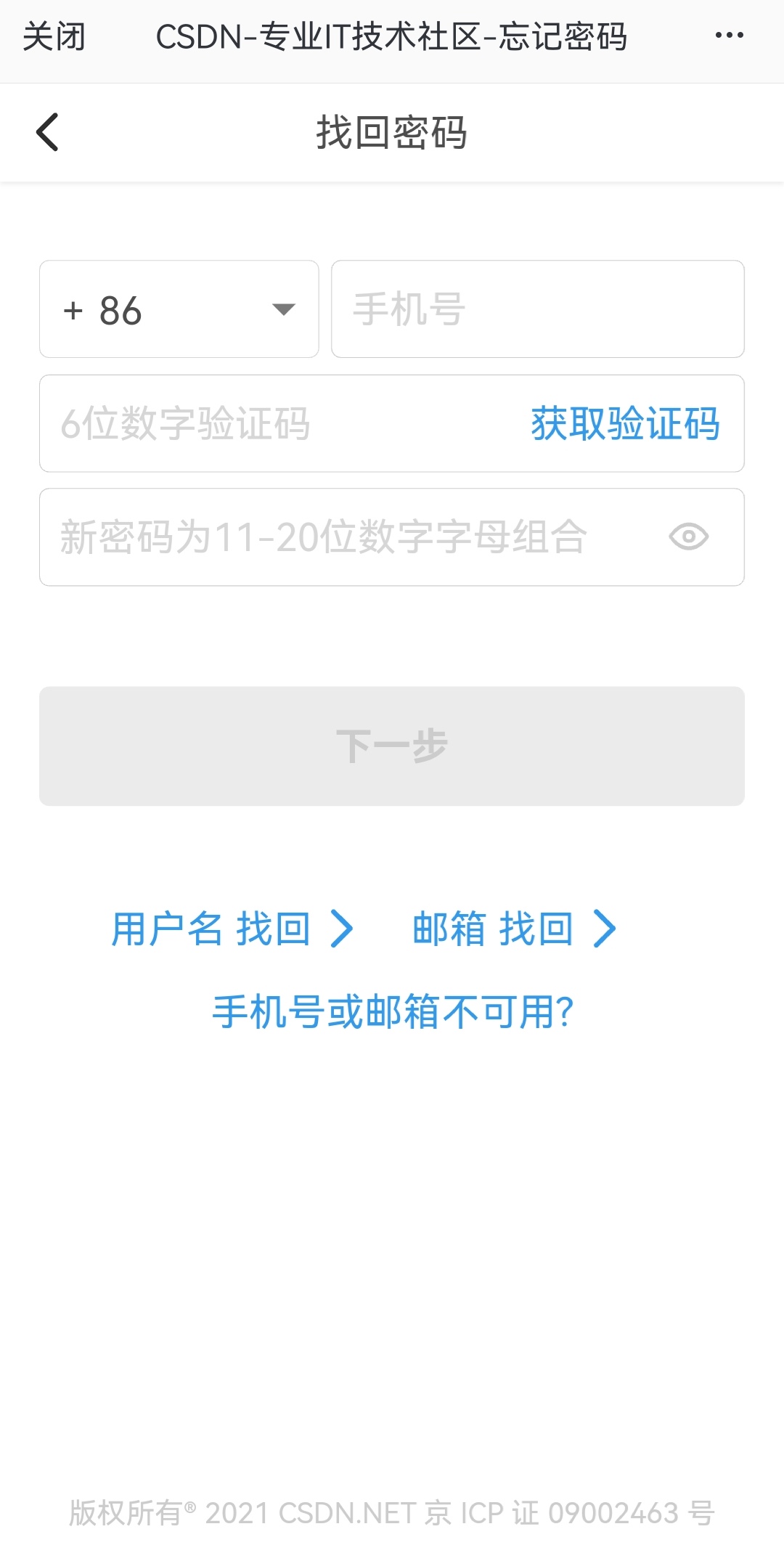
Task: Open 手机号或邮箱不可用? help link
Action: coord(393,1011)
